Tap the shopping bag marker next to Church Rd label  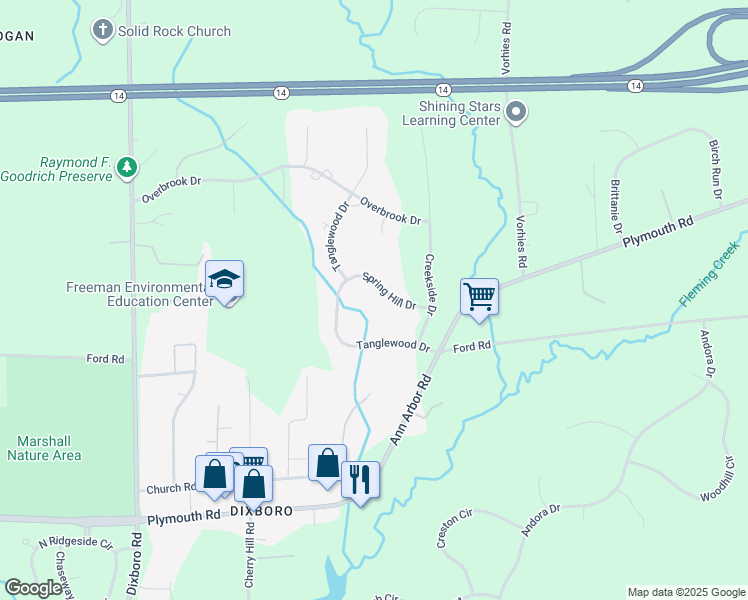pyautogui.click(x=215, y=474)
